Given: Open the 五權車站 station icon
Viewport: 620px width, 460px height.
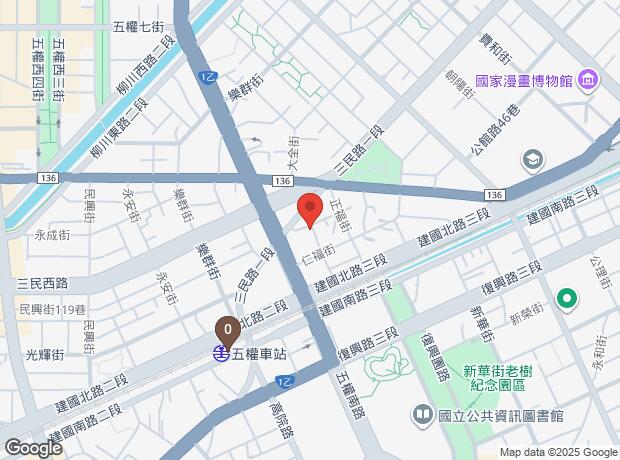Looking at the screenshot, I should pyautogui.click(x=217, y=352).
